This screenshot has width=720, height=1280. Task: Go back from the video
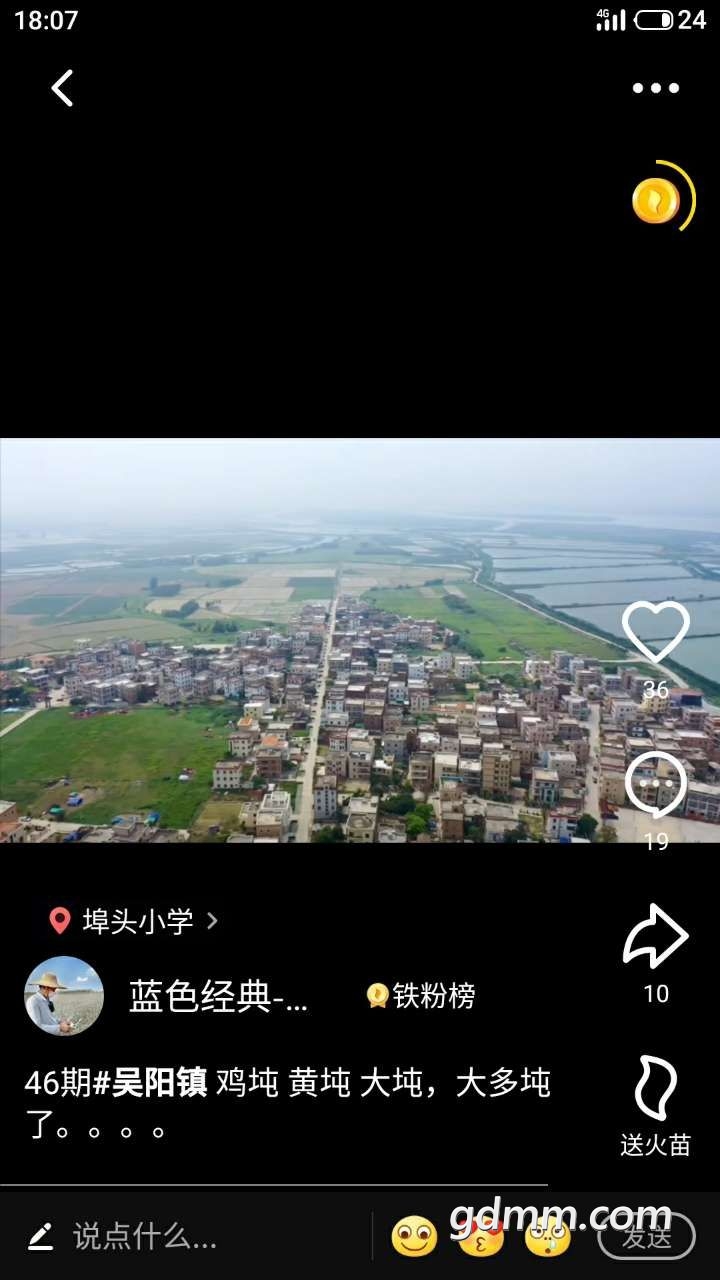pyautogui.click(x=62, y=88)
